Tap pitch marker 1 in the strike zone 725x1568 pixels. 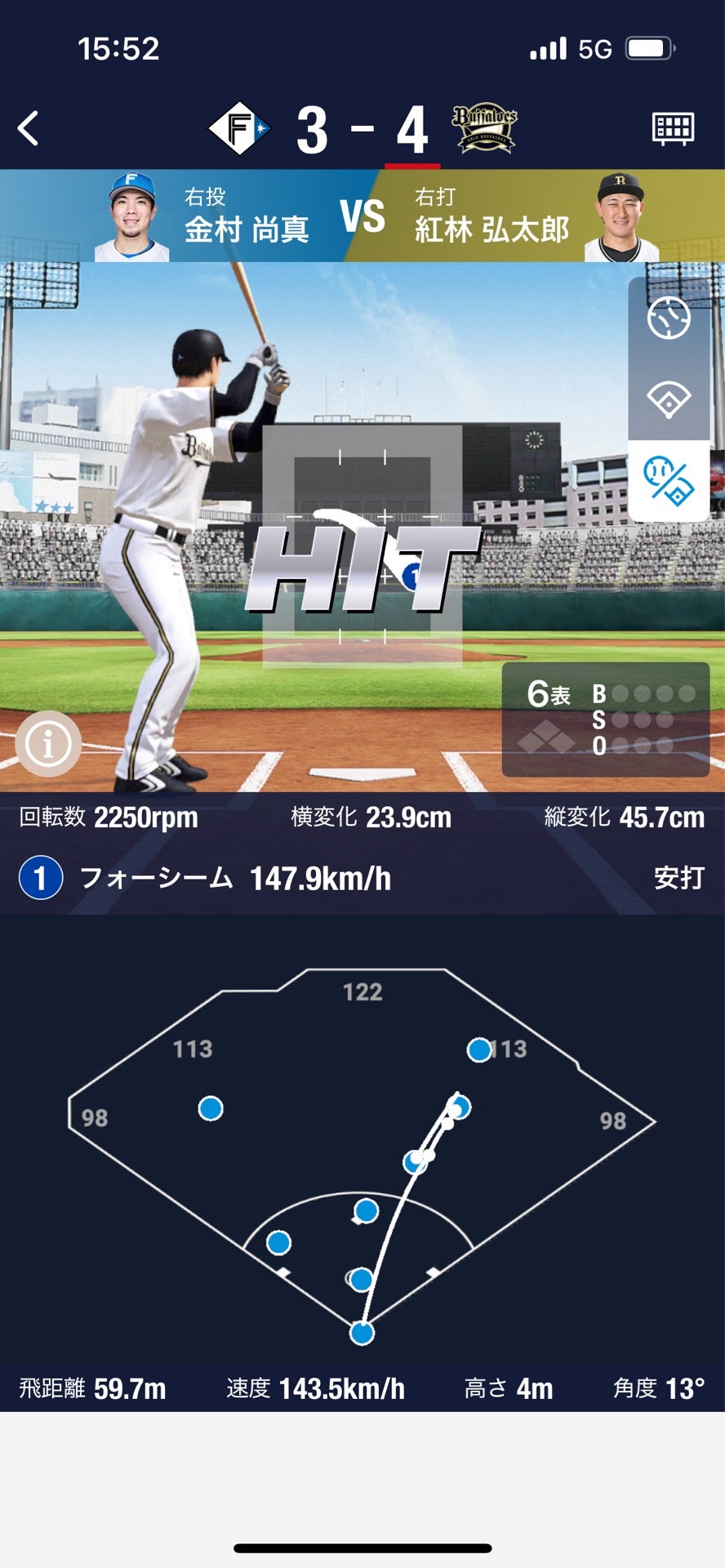pyautogui.click(x=412, y=577)
